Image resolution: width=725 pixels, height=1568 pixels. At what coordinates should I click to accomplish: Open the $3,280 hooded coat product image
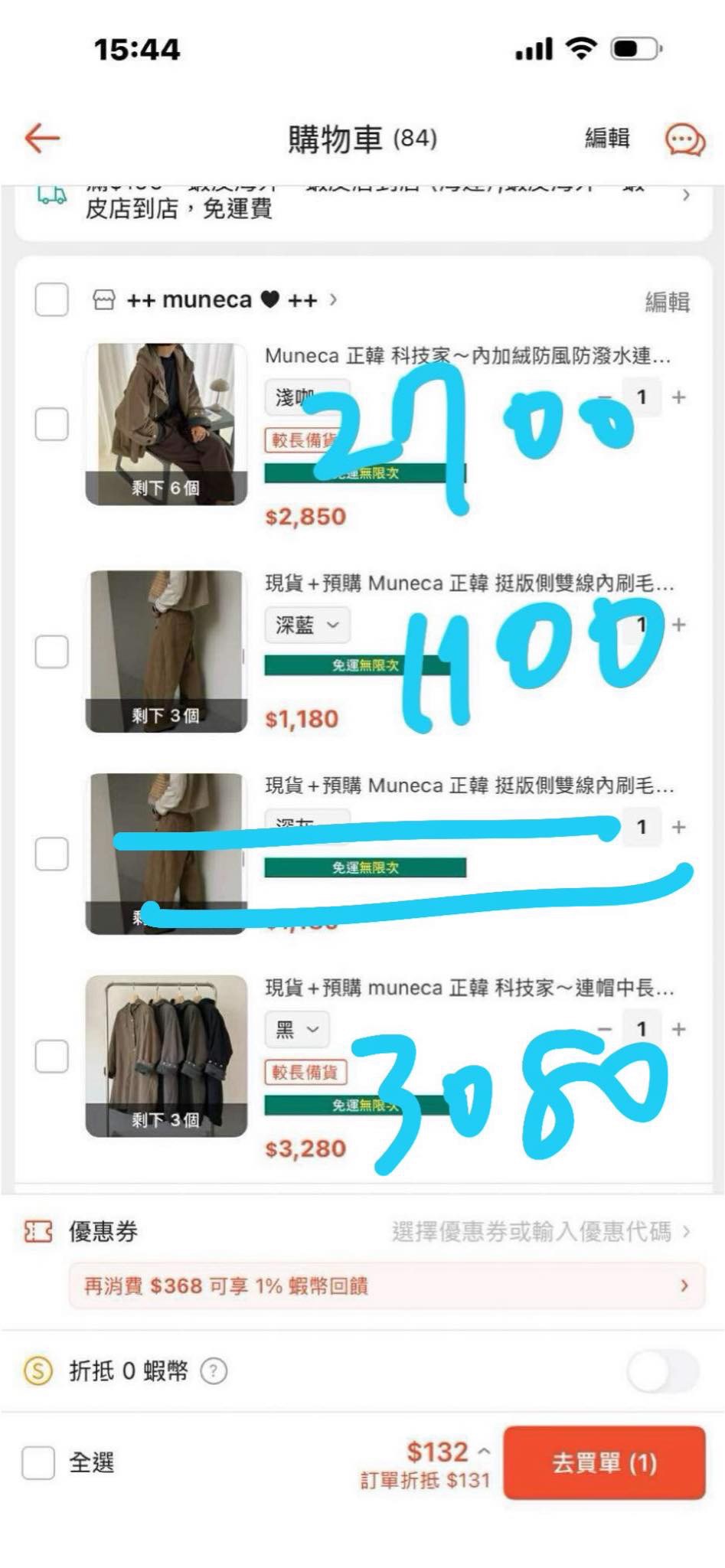pyautogui.click(x=166, y=1056)
